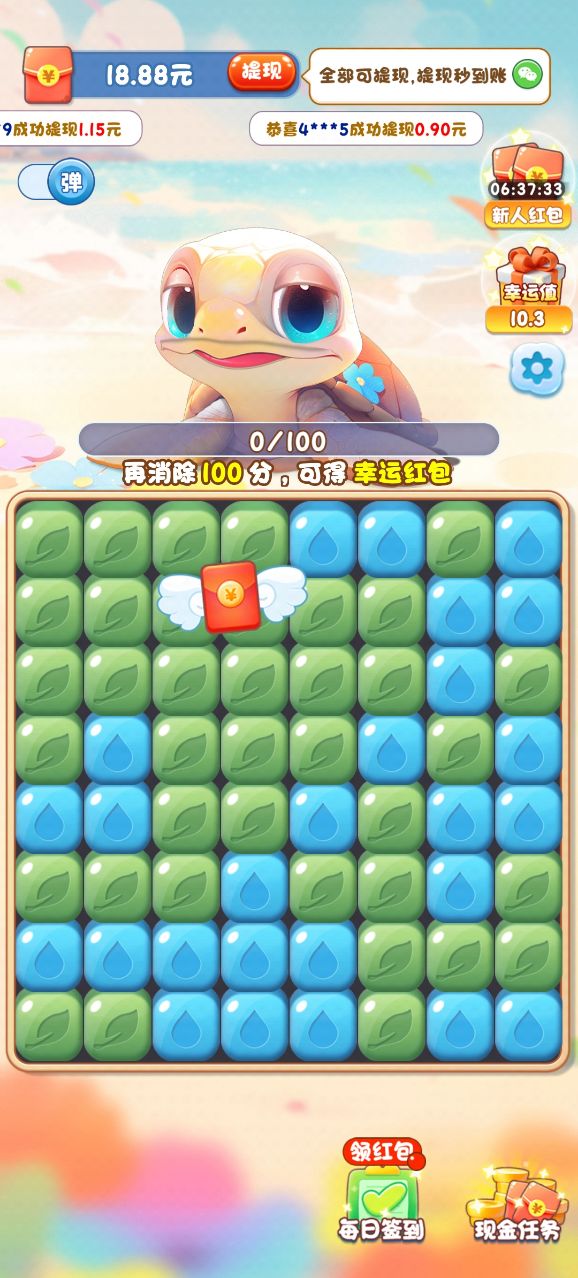
Task: Open the settings gear
Action: coord(538,369)
